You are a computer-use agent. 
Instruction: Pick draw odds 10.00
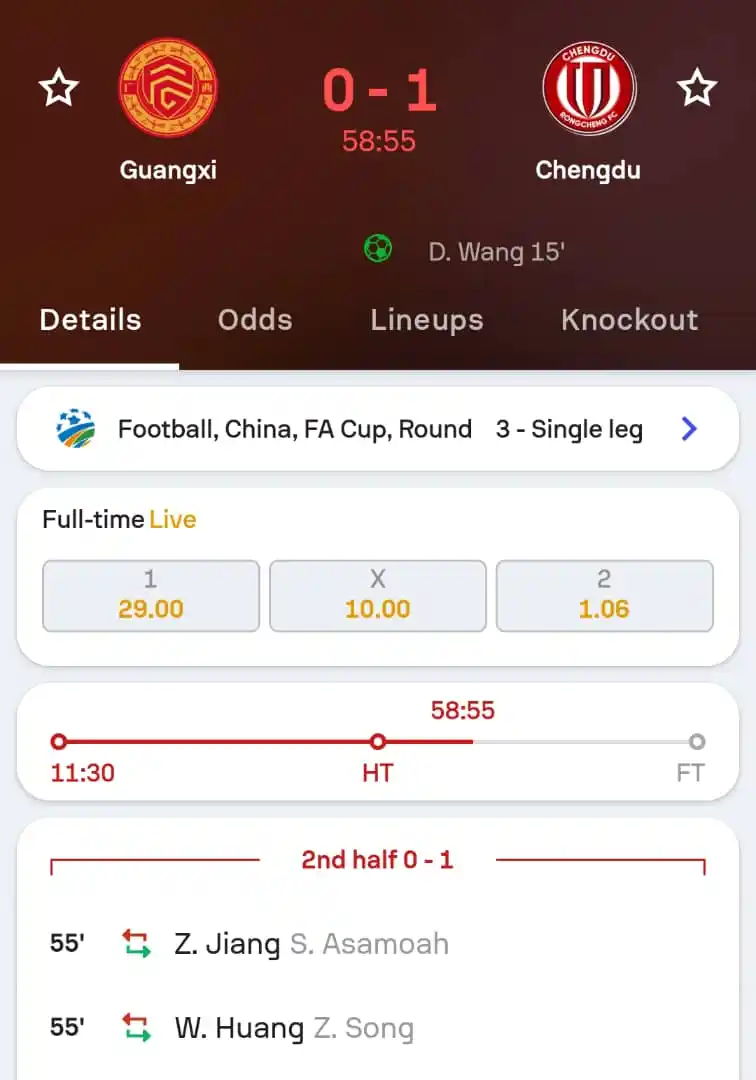(378, 596)
